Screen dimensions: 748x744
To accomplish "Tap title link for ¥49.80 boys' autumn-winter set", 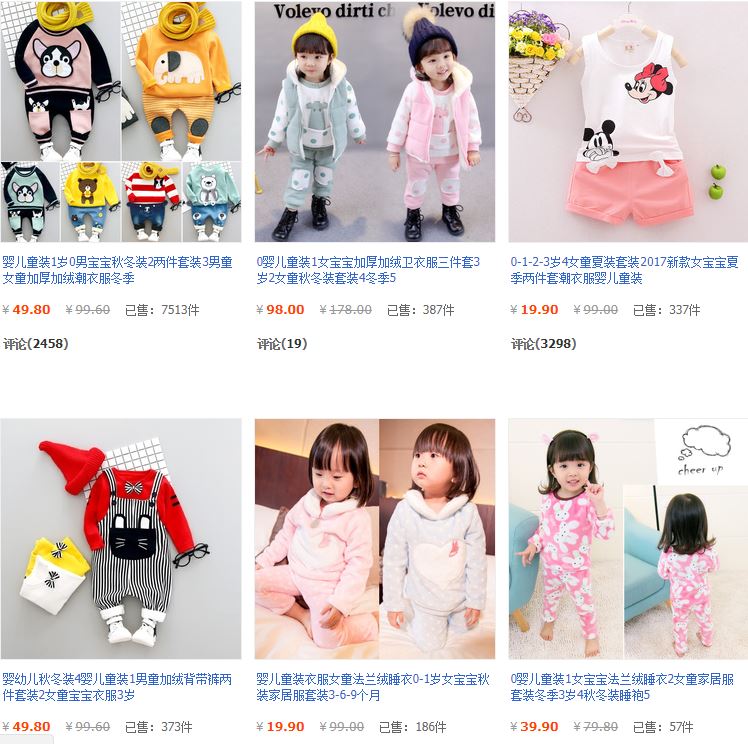I will click(x=117, y=270).
